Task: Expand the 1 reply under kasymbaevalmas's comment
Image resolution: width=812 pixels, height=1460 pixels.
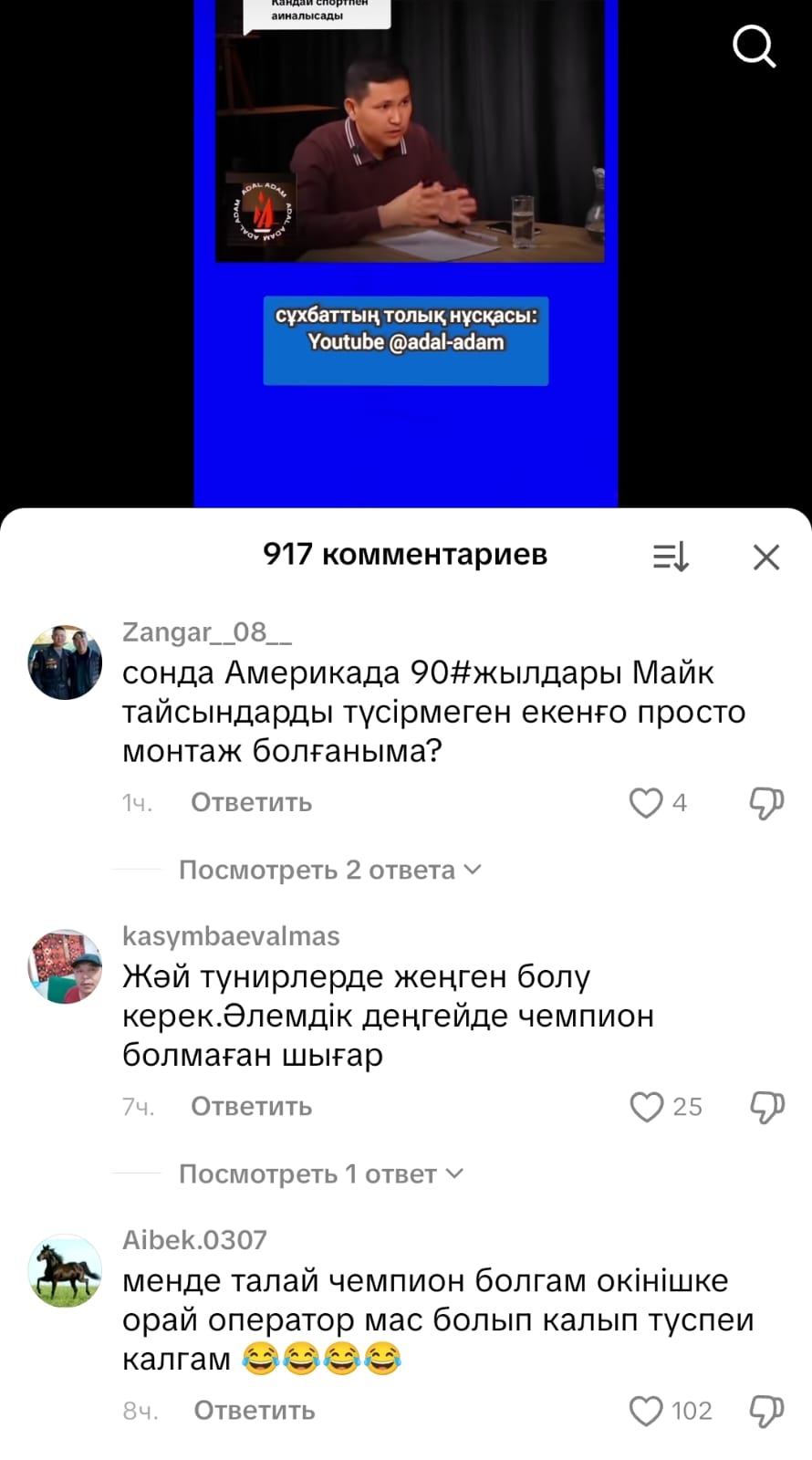Action: (x=319, y=1174)
